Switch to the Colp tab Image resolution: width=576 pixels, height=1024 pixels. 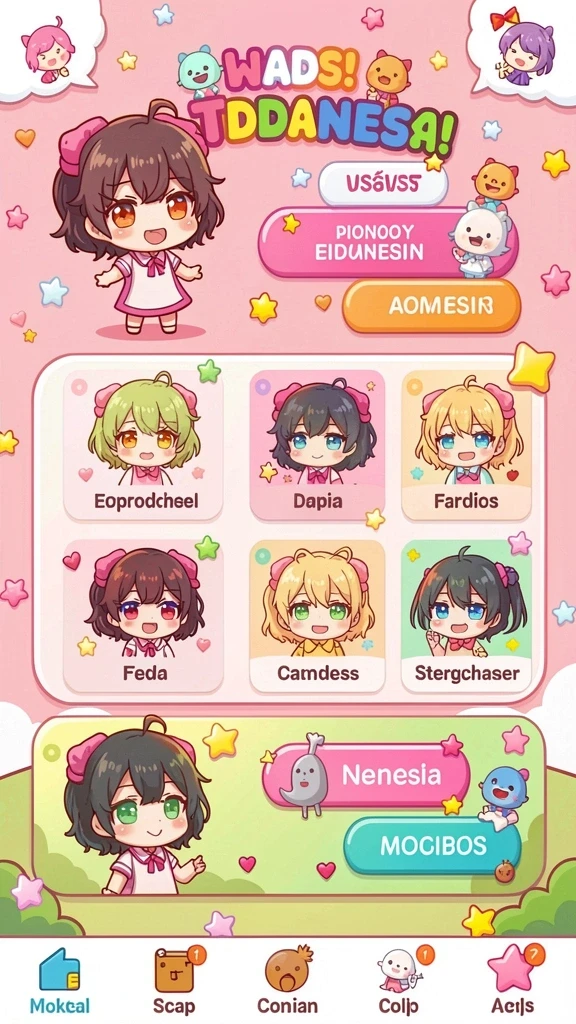[400, 981]
